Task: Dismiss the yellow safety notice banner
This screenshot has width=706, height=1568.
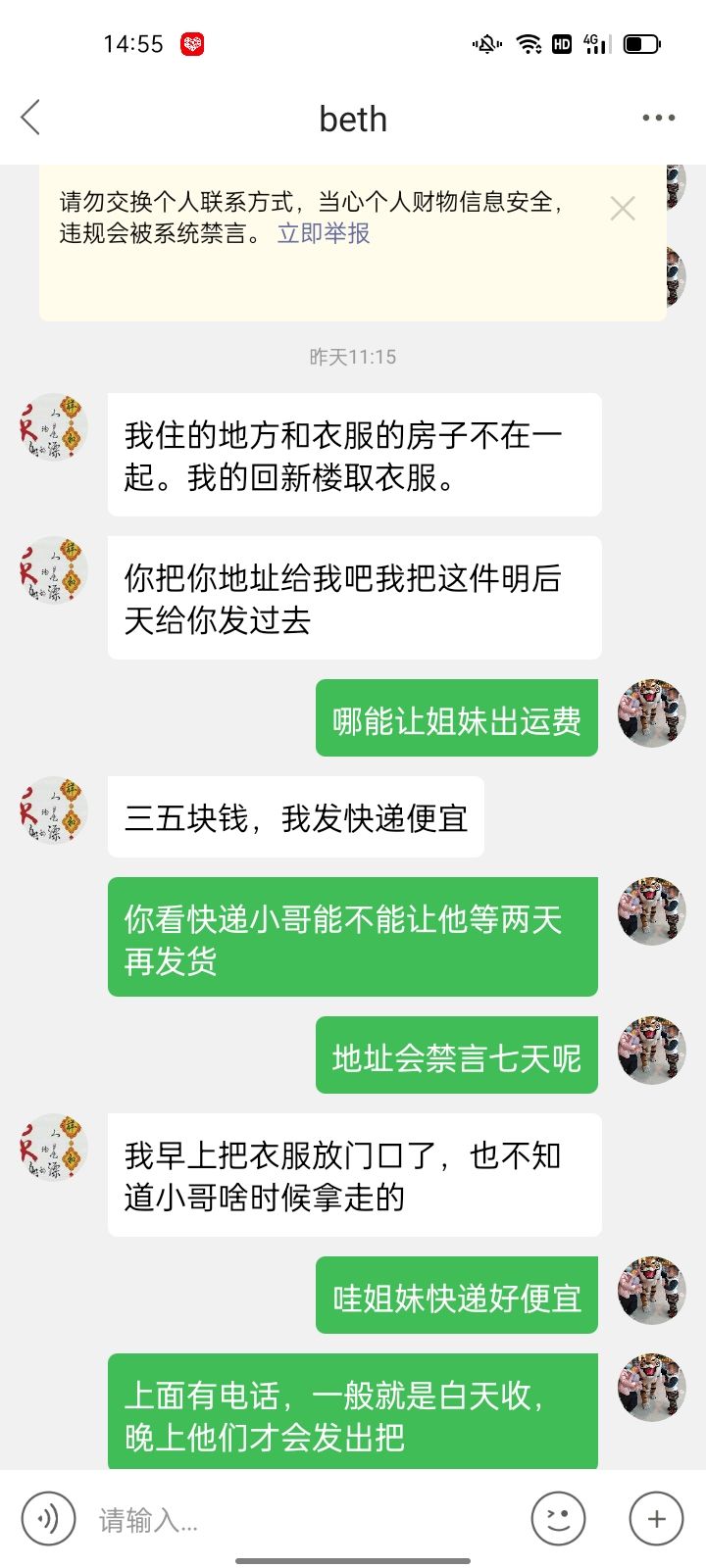Action: 623,208
